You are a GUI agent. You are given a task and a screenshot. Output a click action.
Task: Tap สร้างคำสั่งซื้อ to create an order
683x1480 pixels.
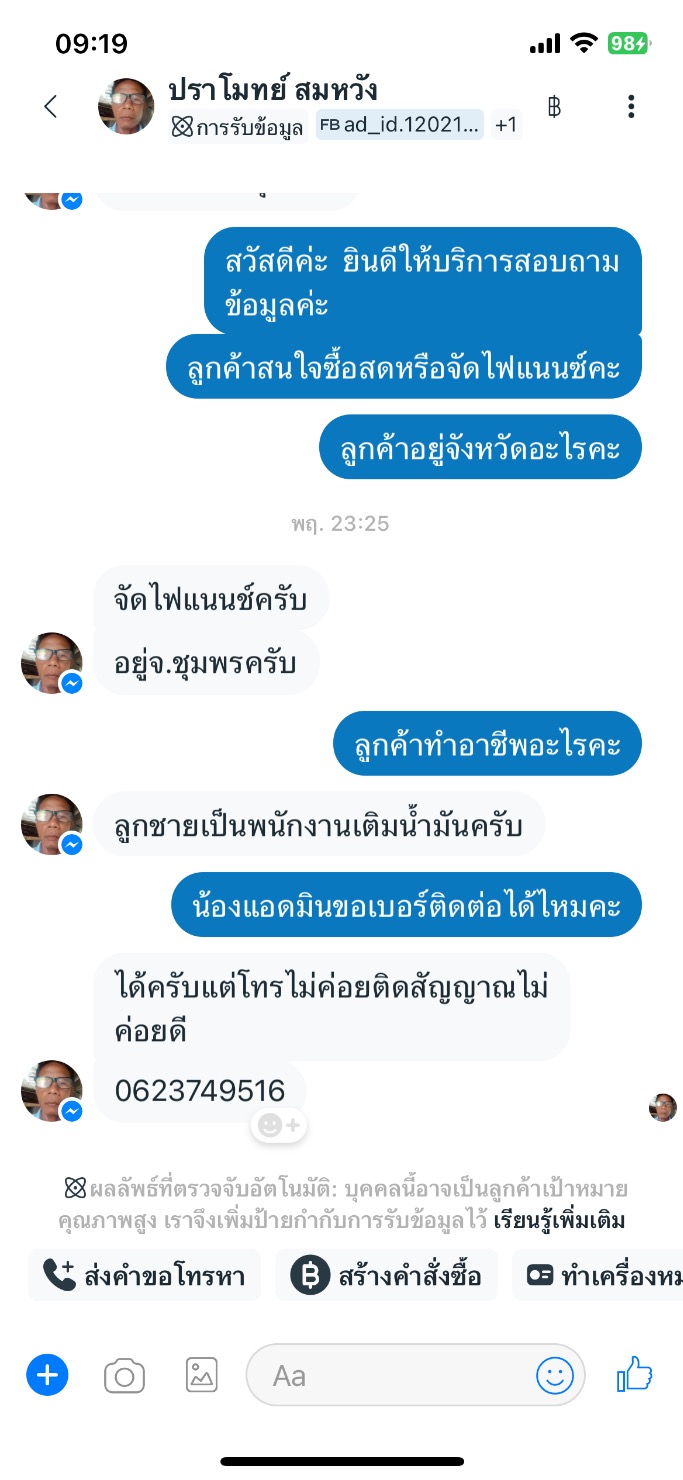(x=387, y=1275)
